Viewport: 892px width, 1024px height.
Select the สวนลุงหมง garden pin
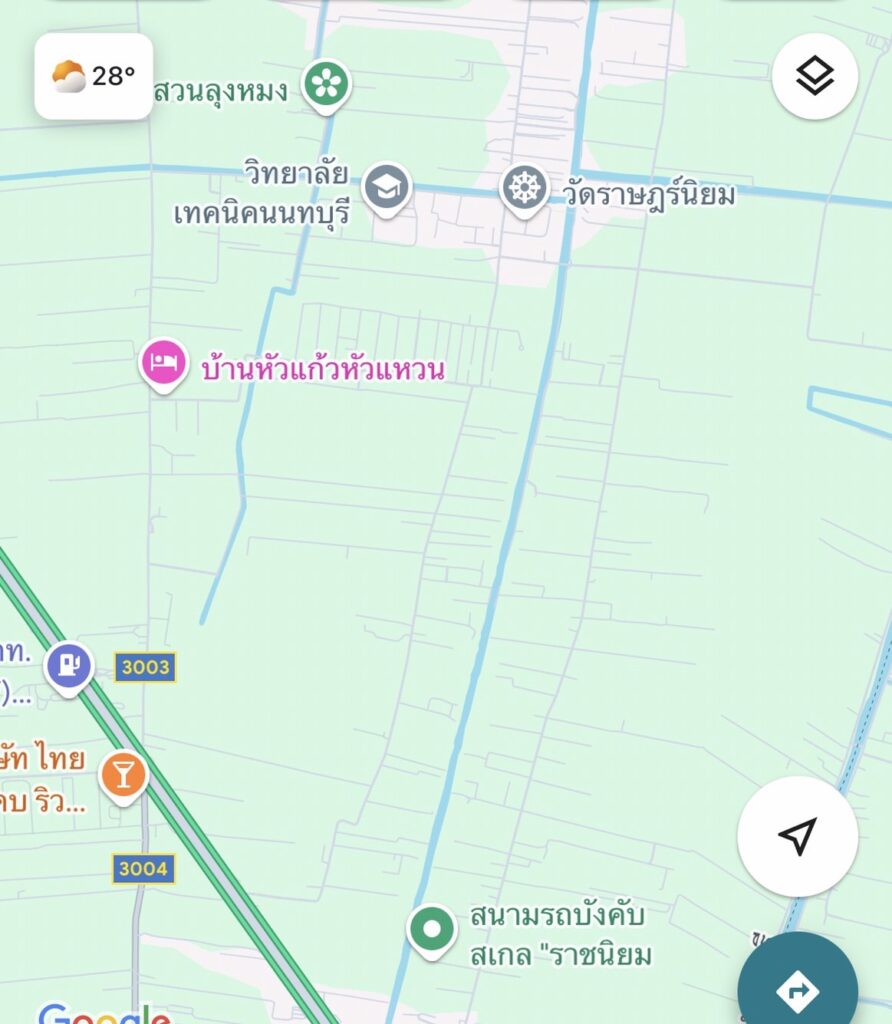point(327,86)
